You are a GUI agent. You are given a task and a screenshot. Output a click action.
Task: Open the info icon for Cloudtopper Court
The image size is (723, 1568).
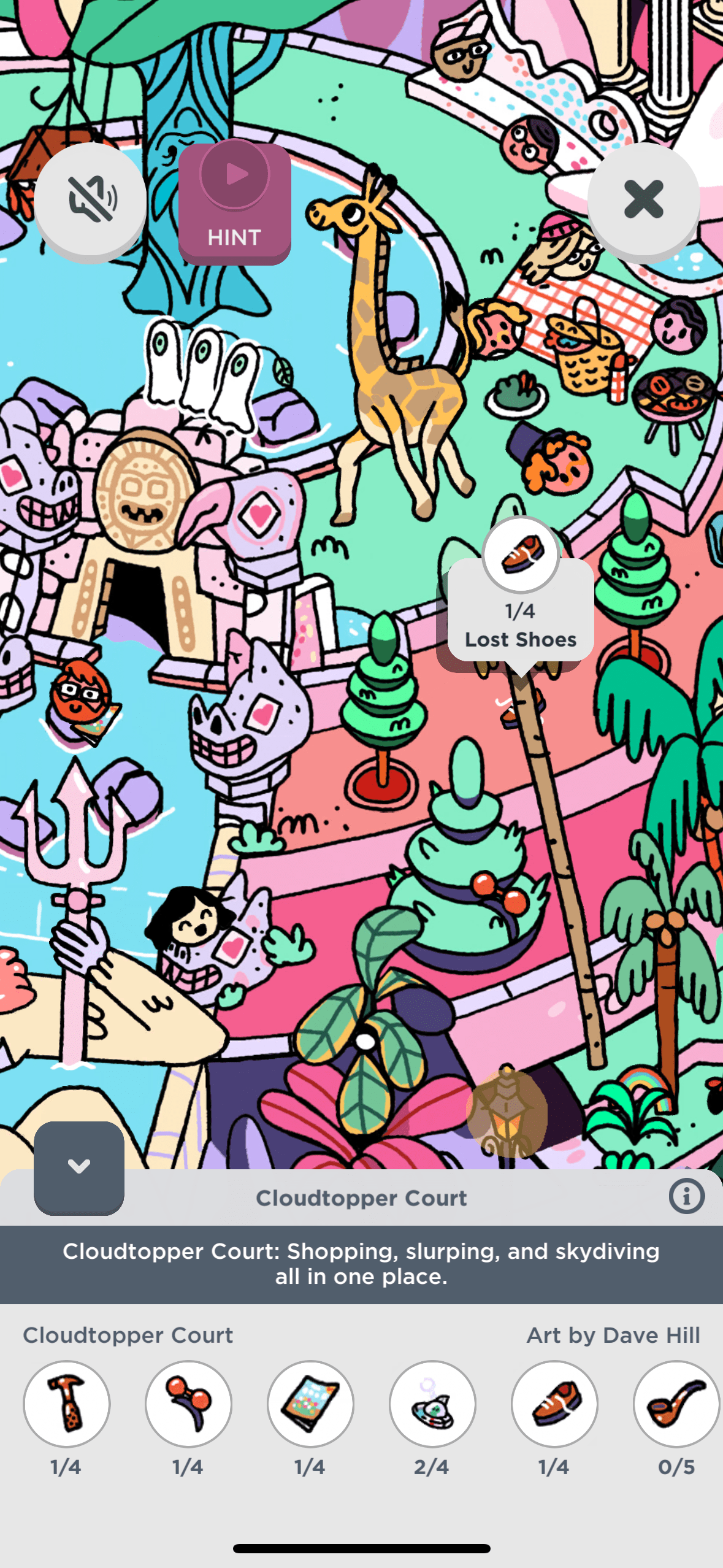click(686, 1196)
